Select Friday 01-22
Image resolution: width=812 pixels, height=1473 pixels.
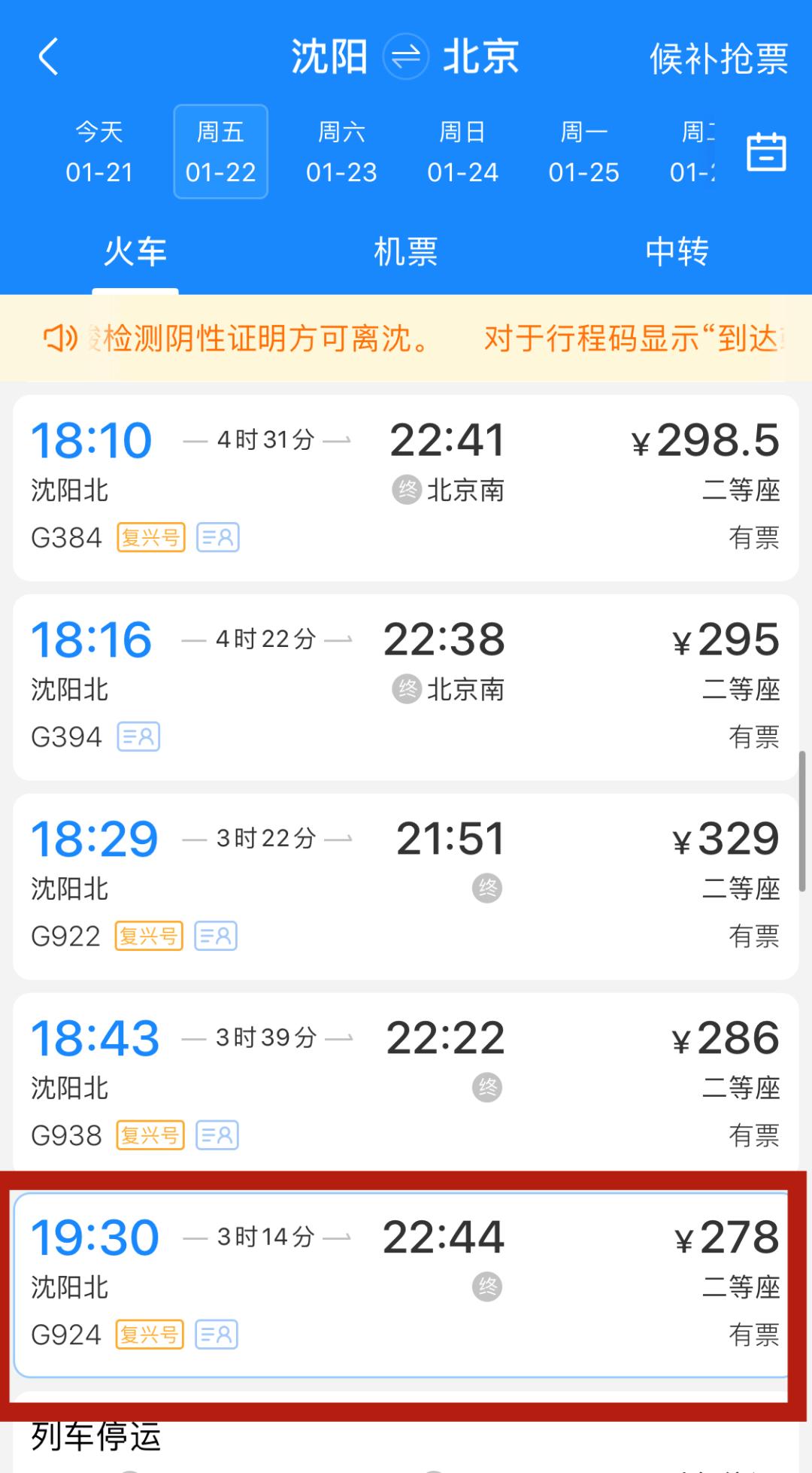pos(221,152)
